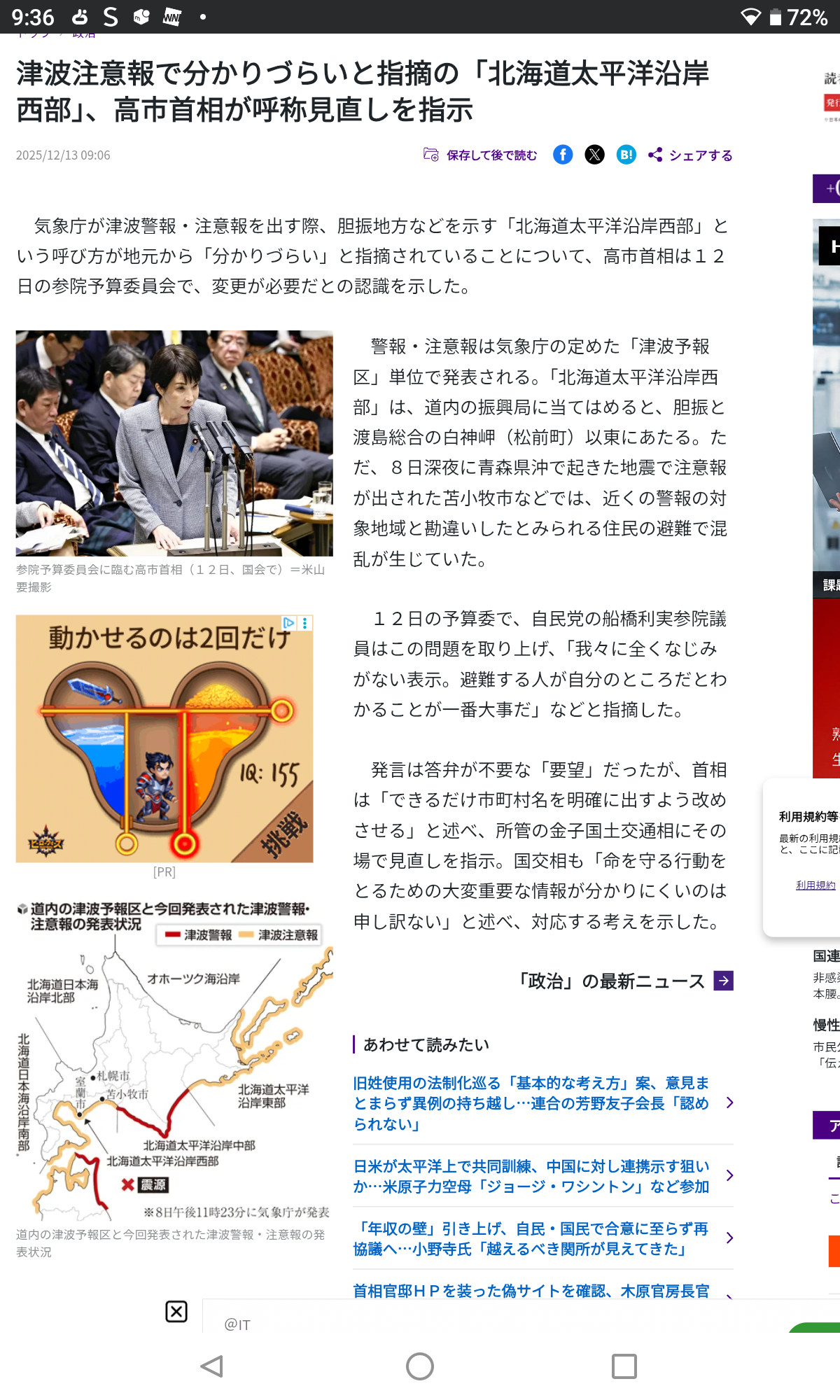Open the photo of the prime minister at the committee
840x1400 pixels.
tap(174, 443)
